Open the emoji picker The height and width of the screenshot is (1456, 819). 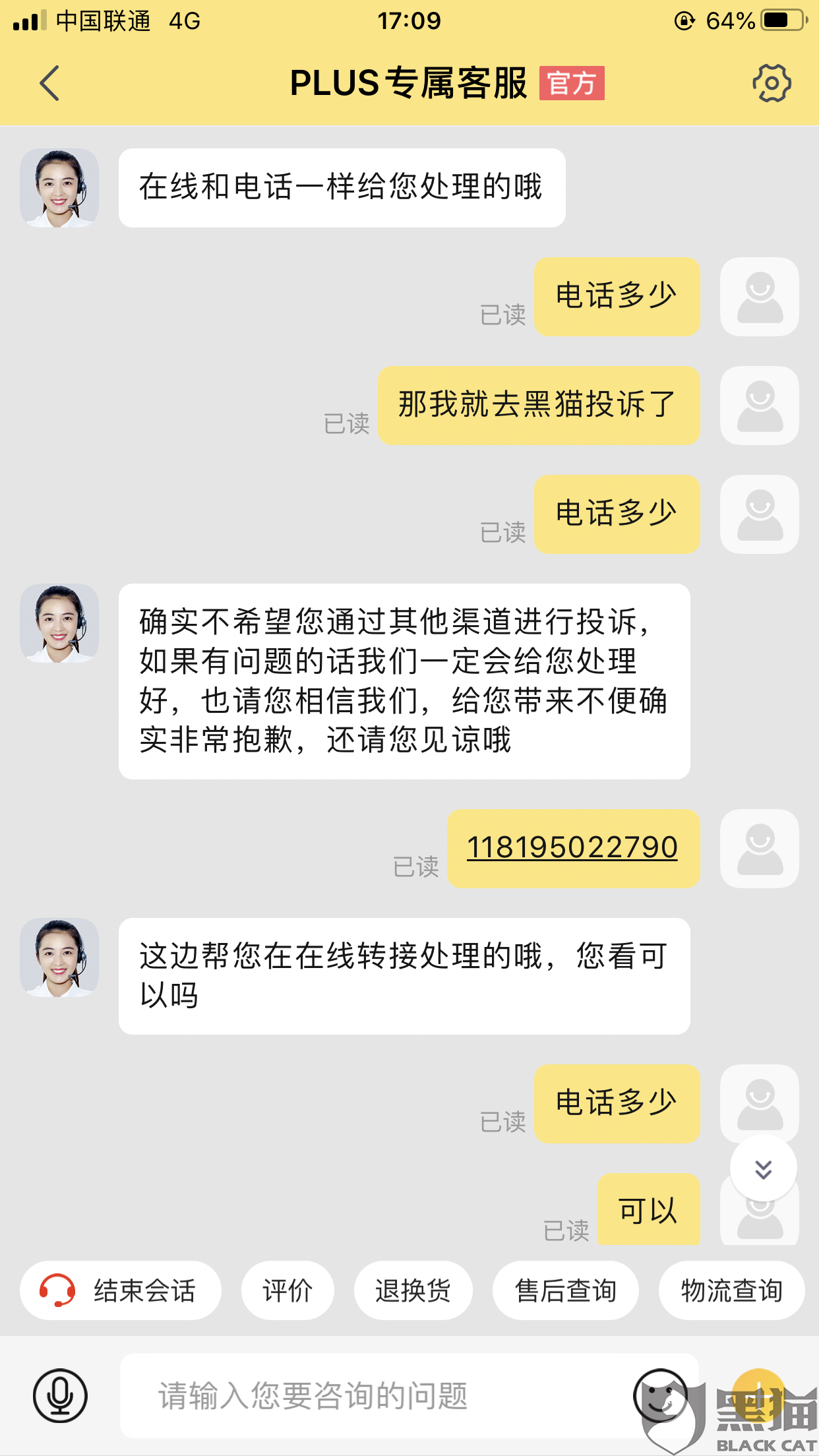pyautogui.click(x=661, y=1395)
